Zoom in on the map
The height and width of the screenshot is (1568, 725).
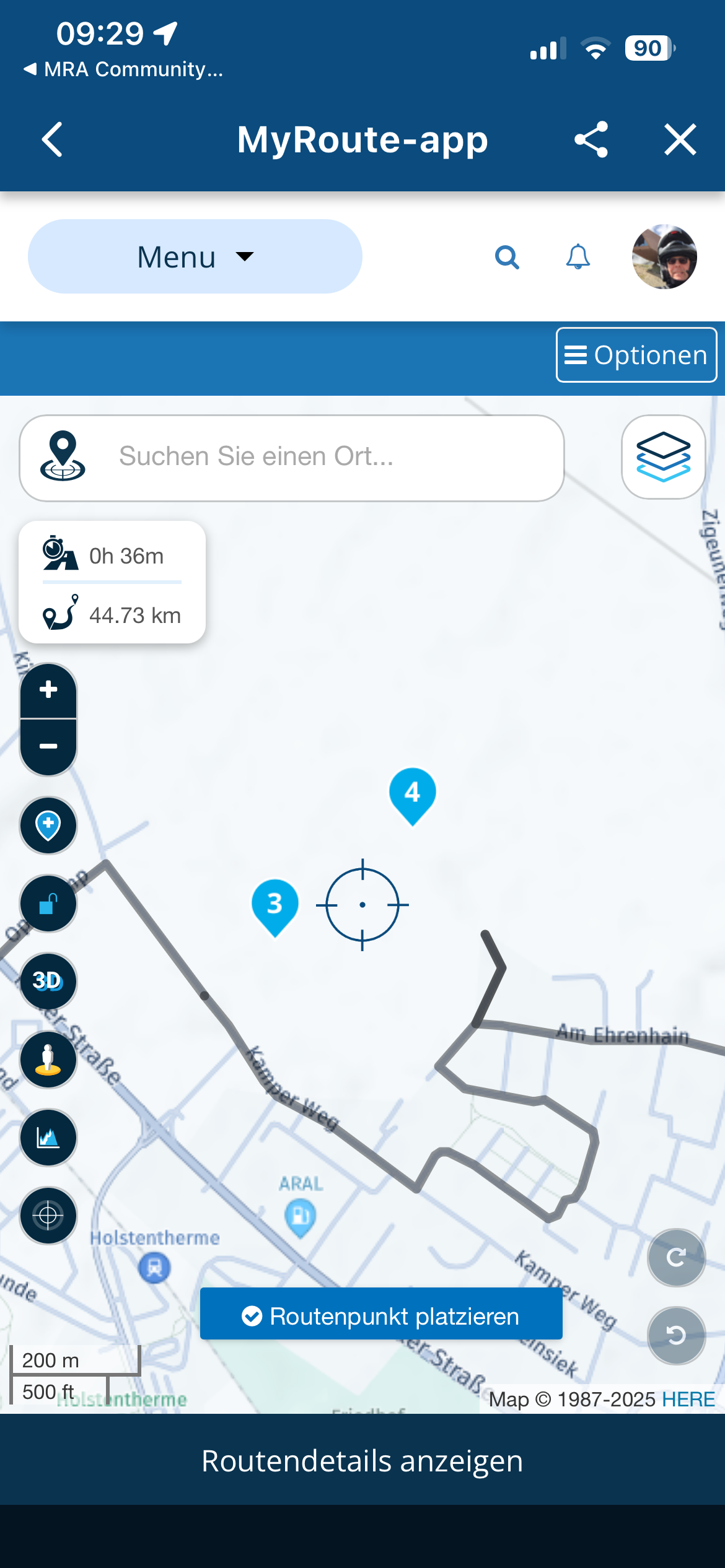pyautogui.click(x=48, y=690)
